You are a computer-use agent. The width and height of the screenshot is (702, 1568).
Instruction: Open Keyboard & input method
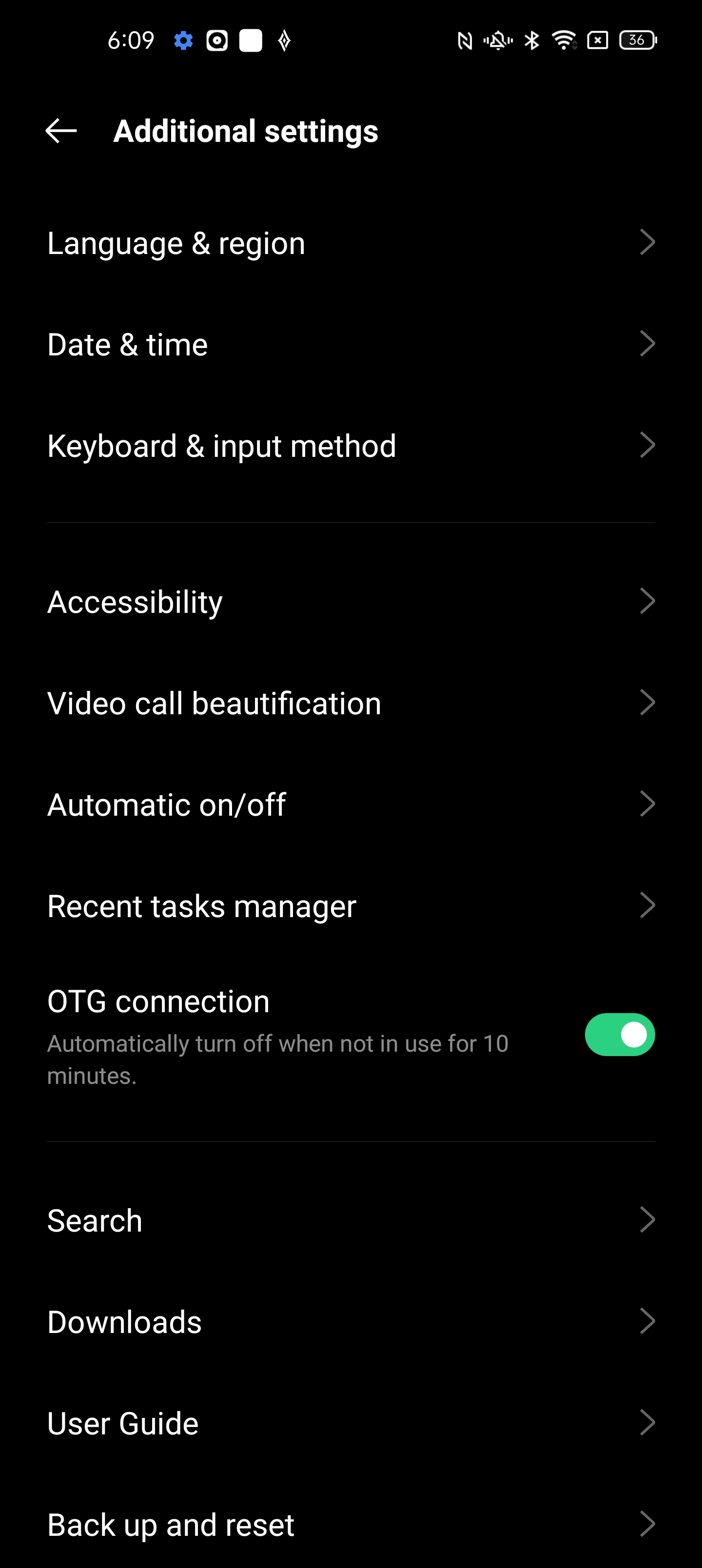[351, 446]
